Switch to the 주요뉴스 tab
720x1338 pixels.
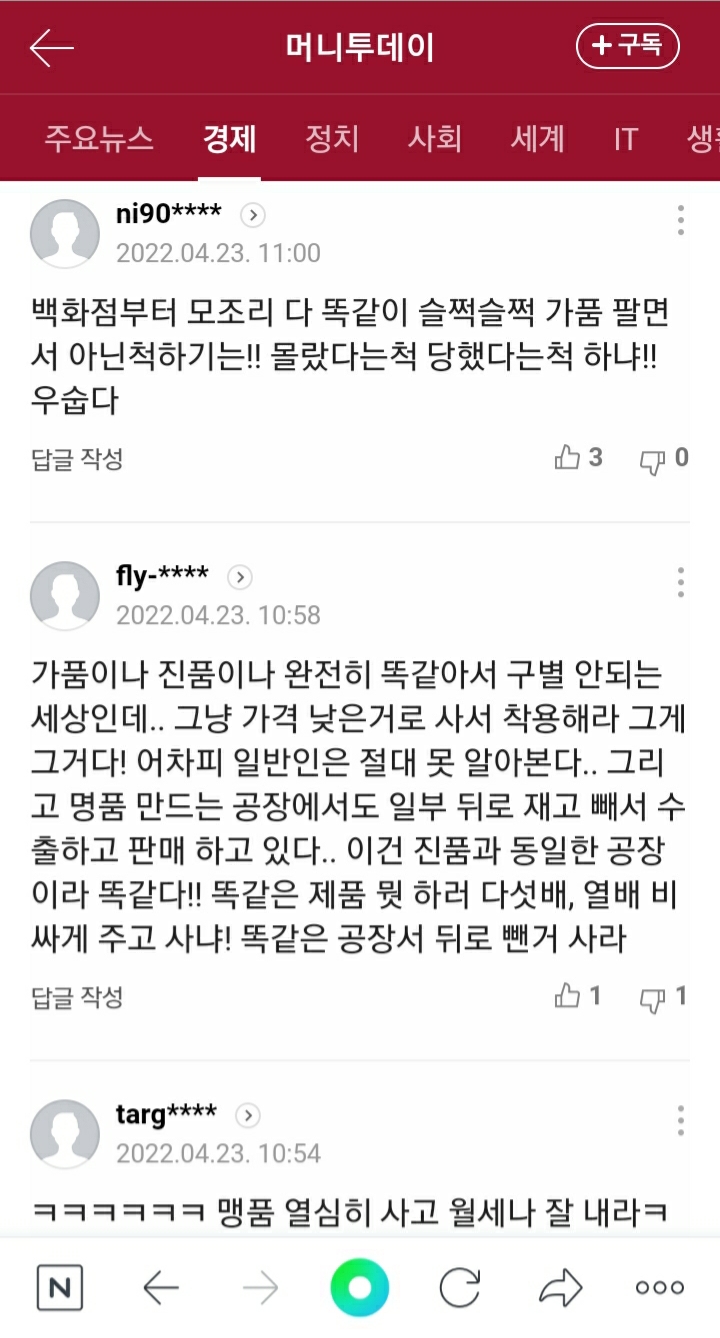pyautogui.click(x=99, y=138)
